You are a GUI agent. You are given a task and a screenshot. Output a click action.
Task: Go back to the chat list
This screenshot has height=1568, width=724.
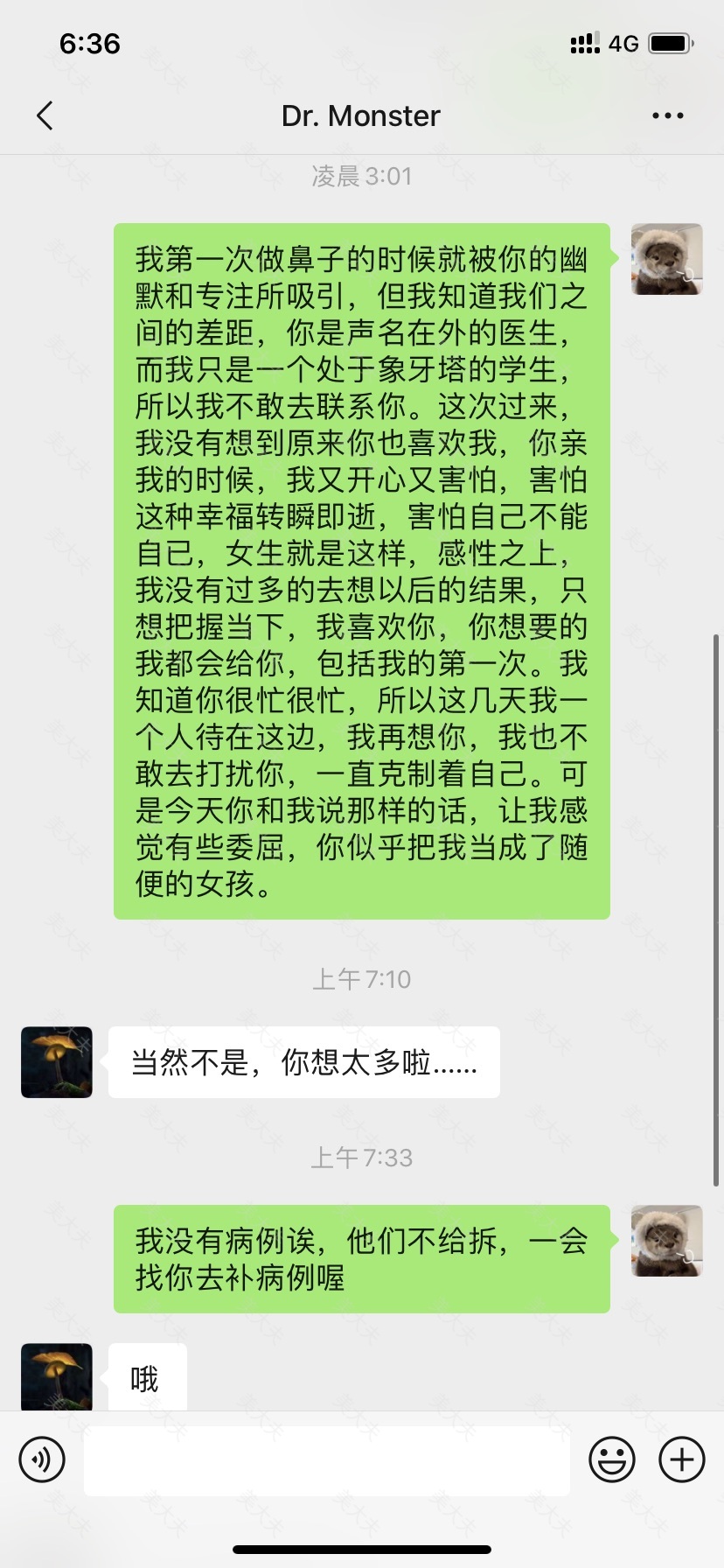pos(45,115)
